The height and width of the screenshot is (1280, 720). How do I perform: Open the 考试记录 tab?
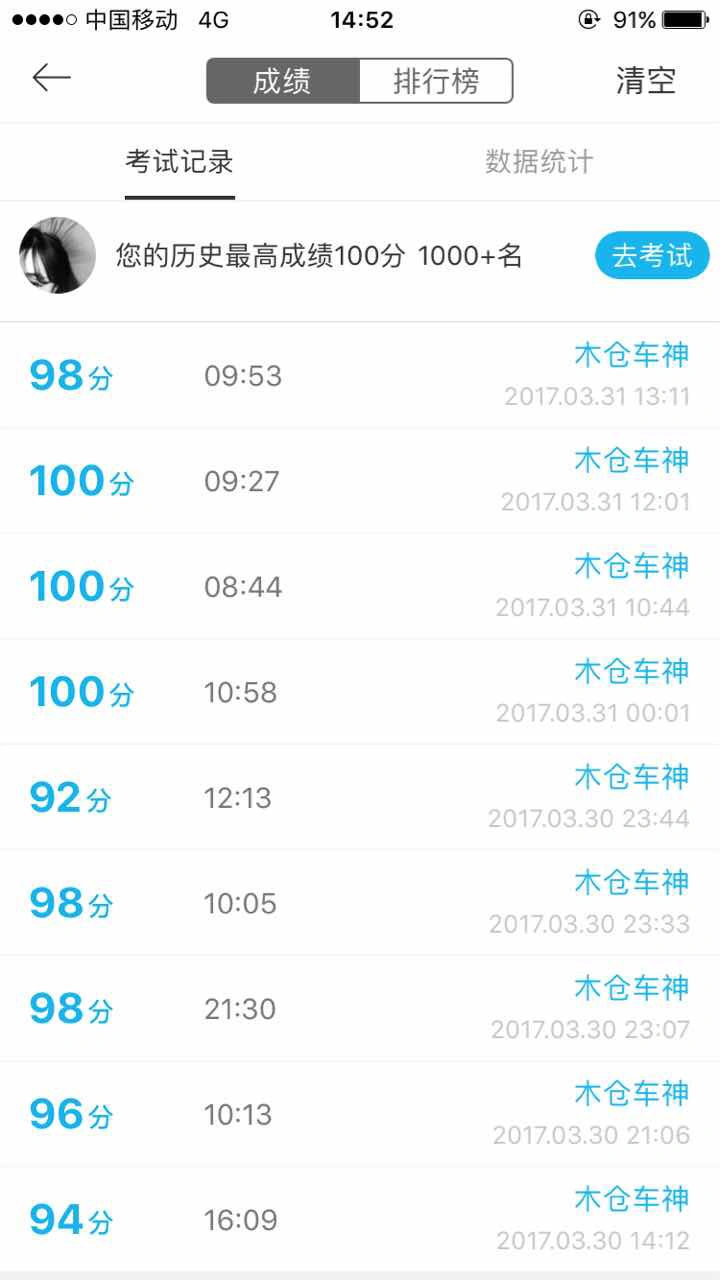coord(180,162)
